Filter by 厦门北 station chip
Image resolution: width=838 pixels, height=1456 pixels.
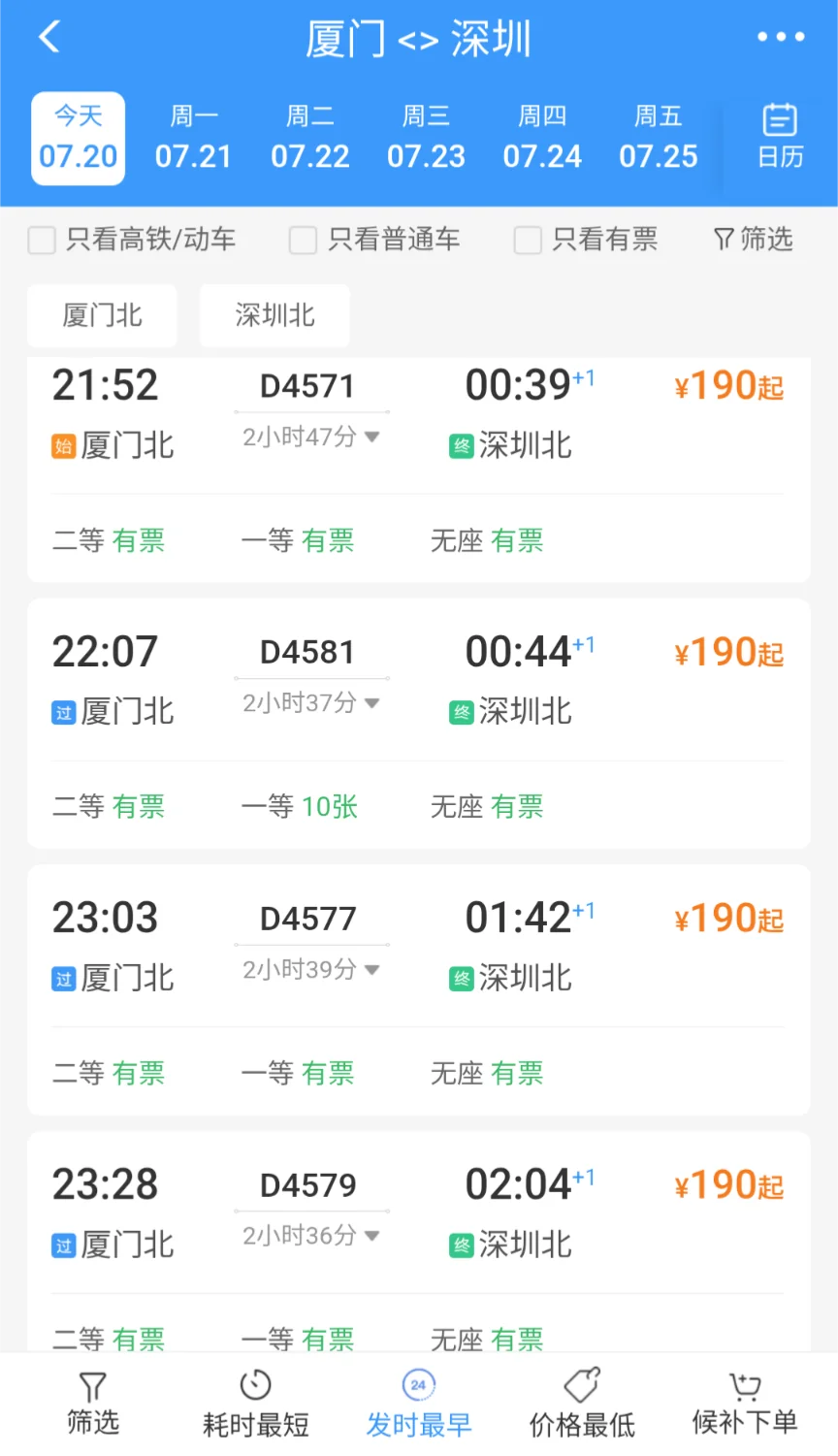(x=102, y=315)
